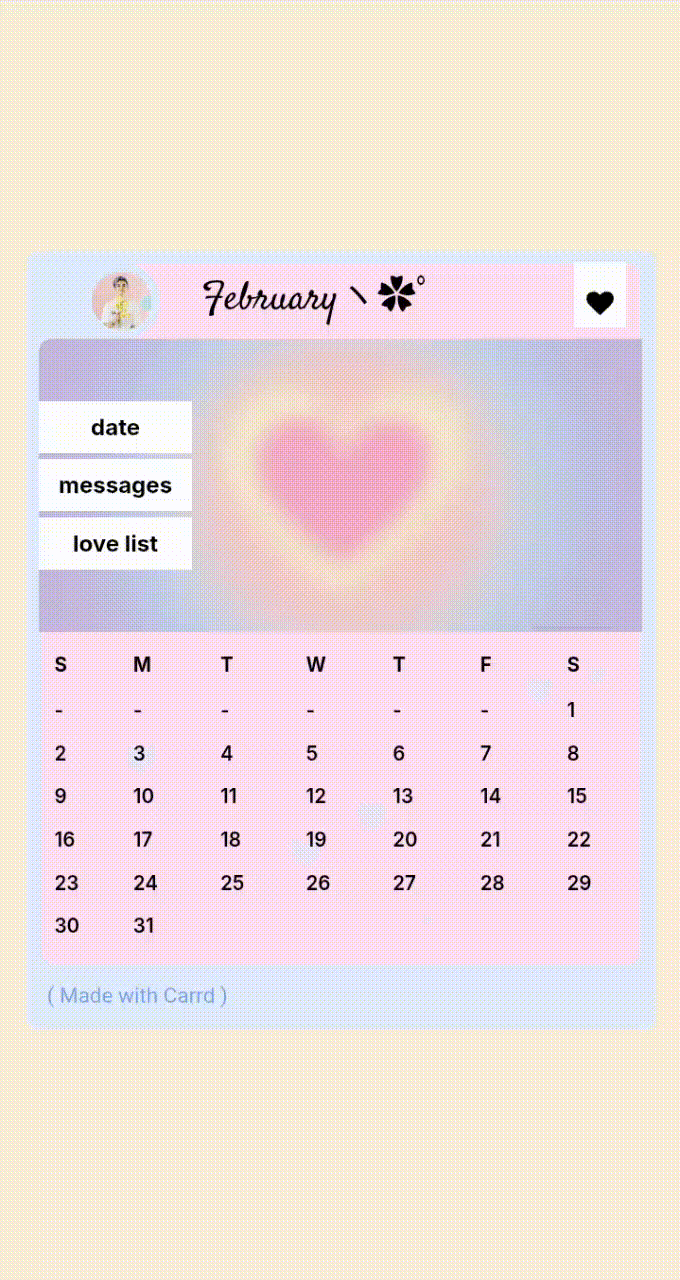Open the date section
This screenshot has height=1280, width=680.
115,427
